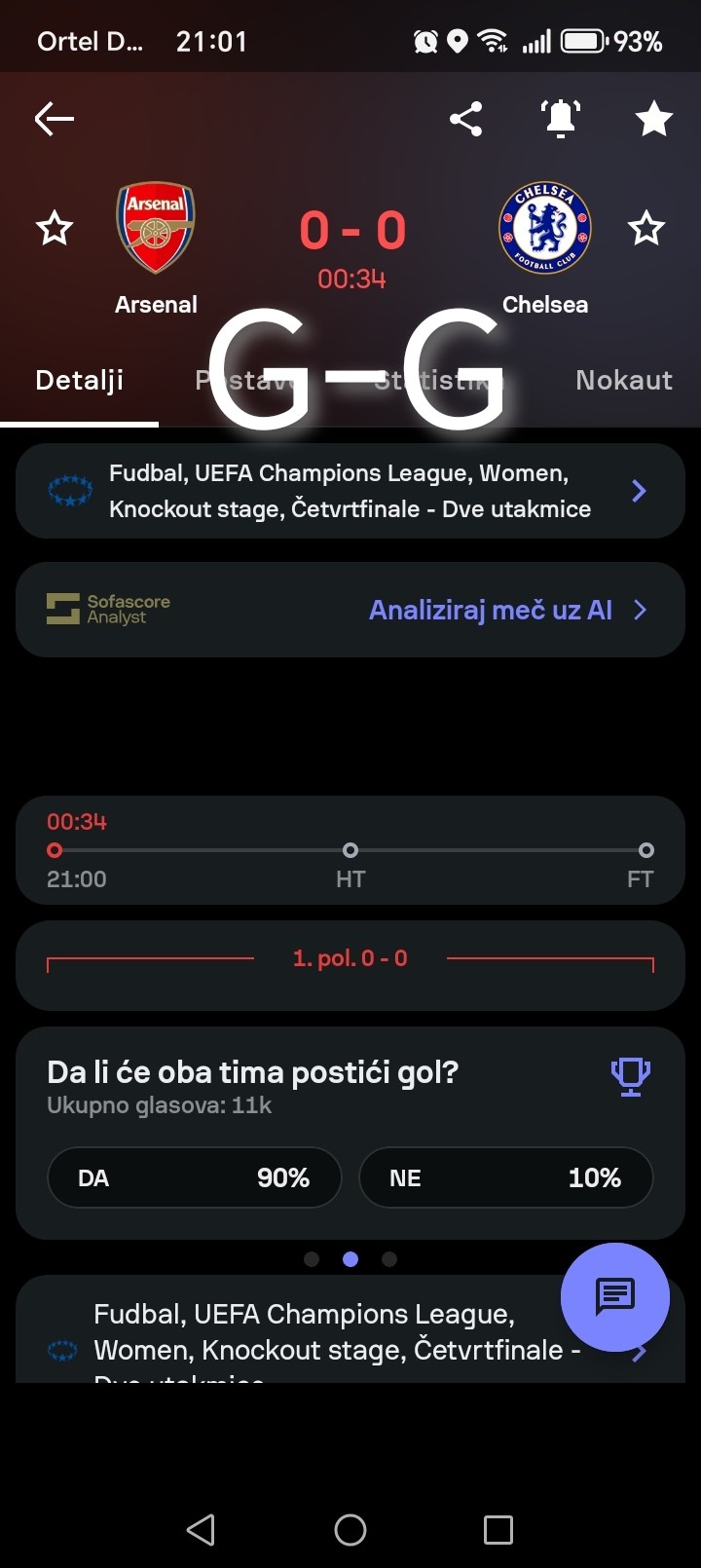Image resolution: width=701 pixels, height=1568 pixels.
Task: Go back using the top arrow
Action: coord(55,120)
